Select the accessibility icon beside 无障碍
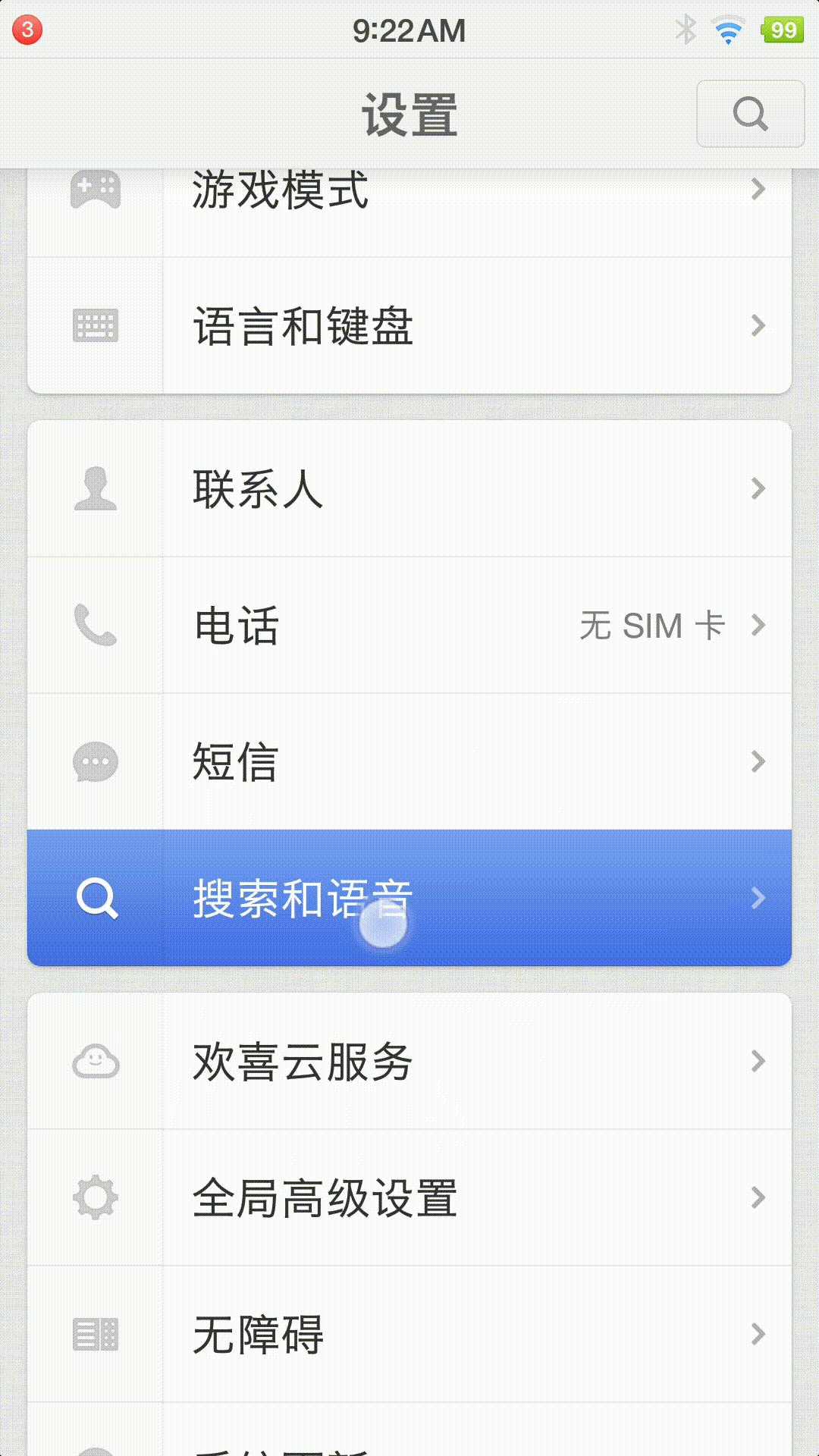 point(95,1333)
